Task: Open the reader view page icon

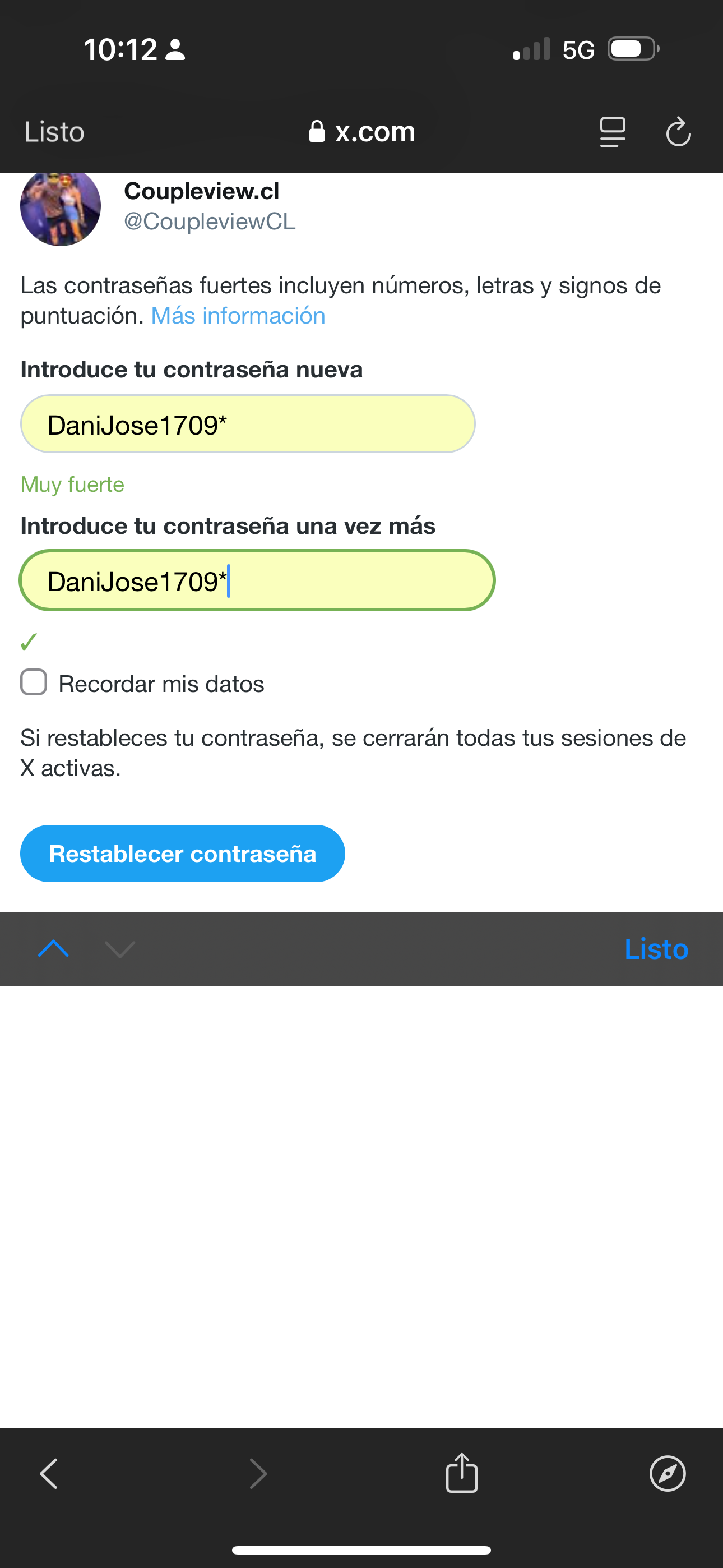Action: tap(612, 132)
